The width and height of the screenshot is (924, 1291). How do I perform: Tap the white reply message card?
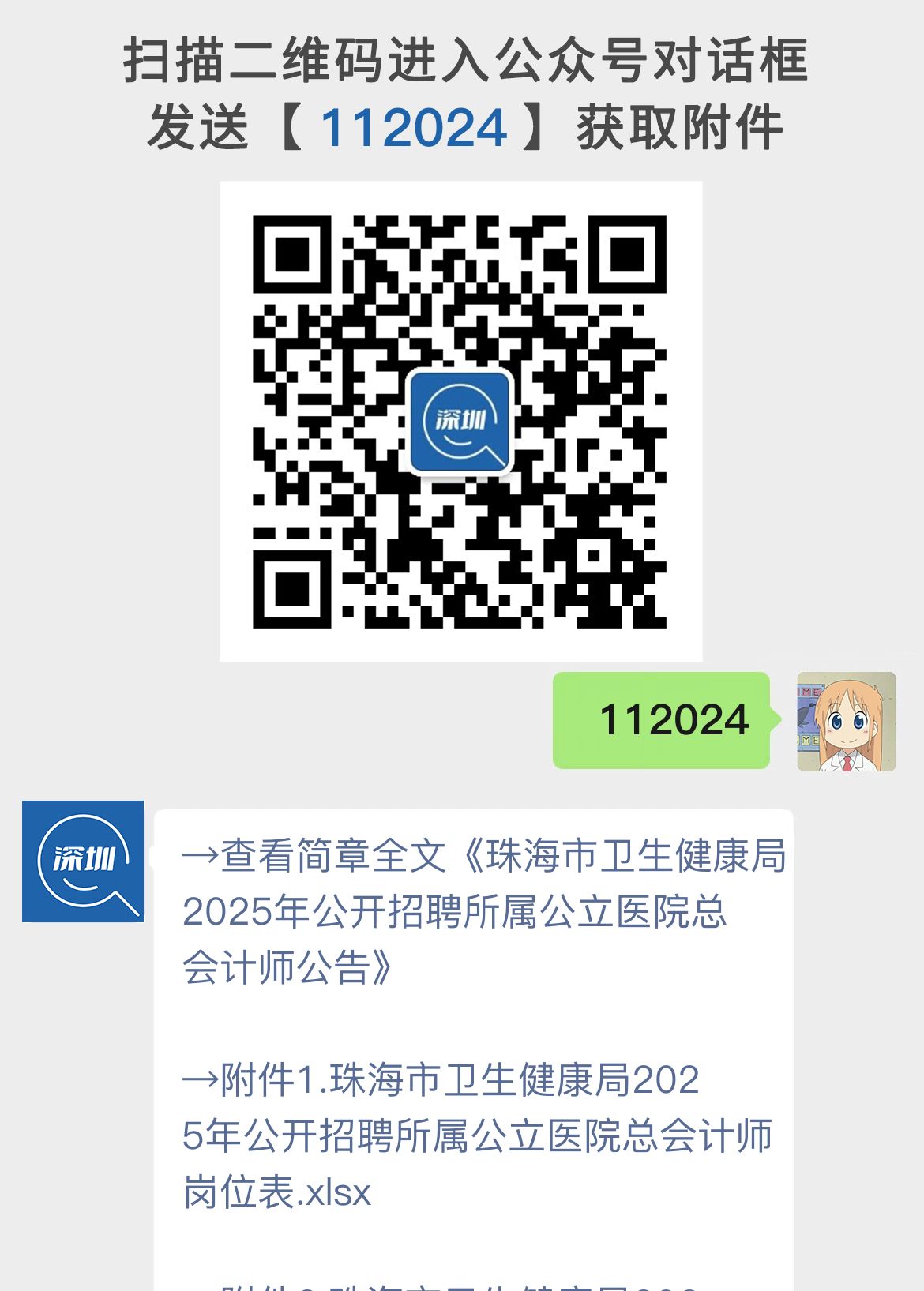coord(474,1026)
